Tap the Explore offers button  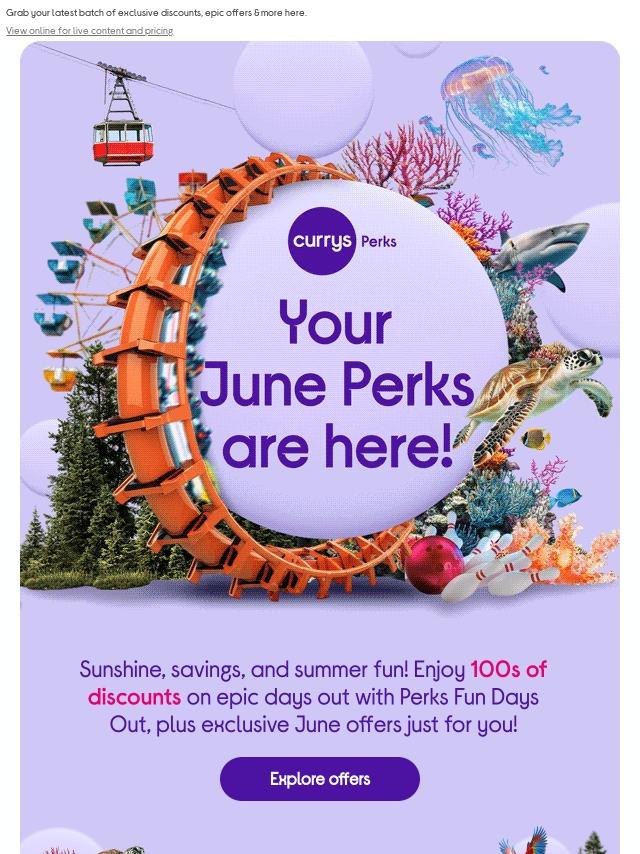(x=320, y=779)
